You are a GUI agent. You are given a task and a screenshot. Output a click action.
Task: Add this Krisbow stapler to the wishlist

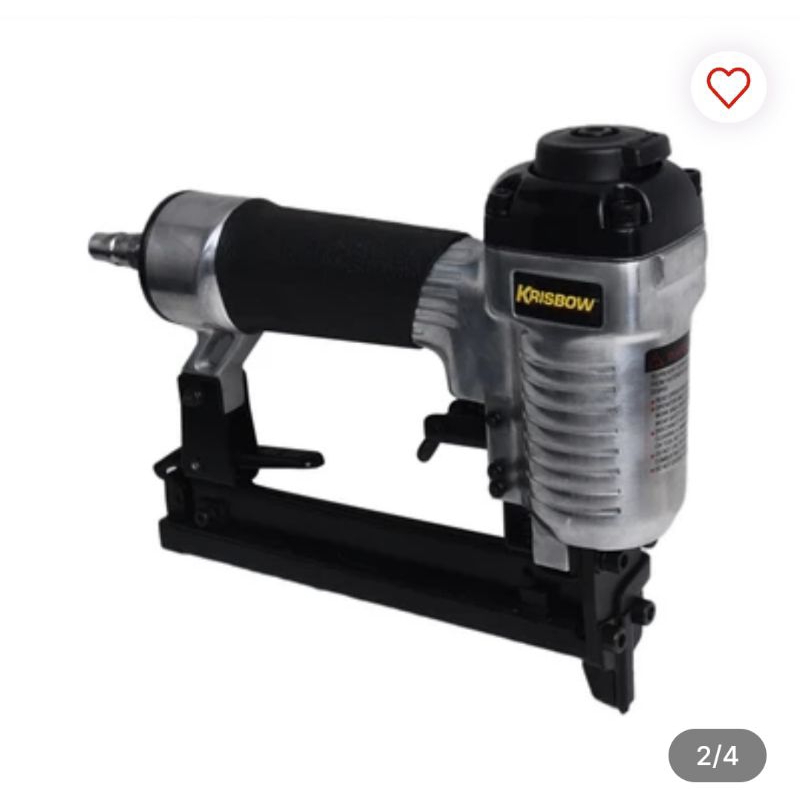click(x=728, y=87)
